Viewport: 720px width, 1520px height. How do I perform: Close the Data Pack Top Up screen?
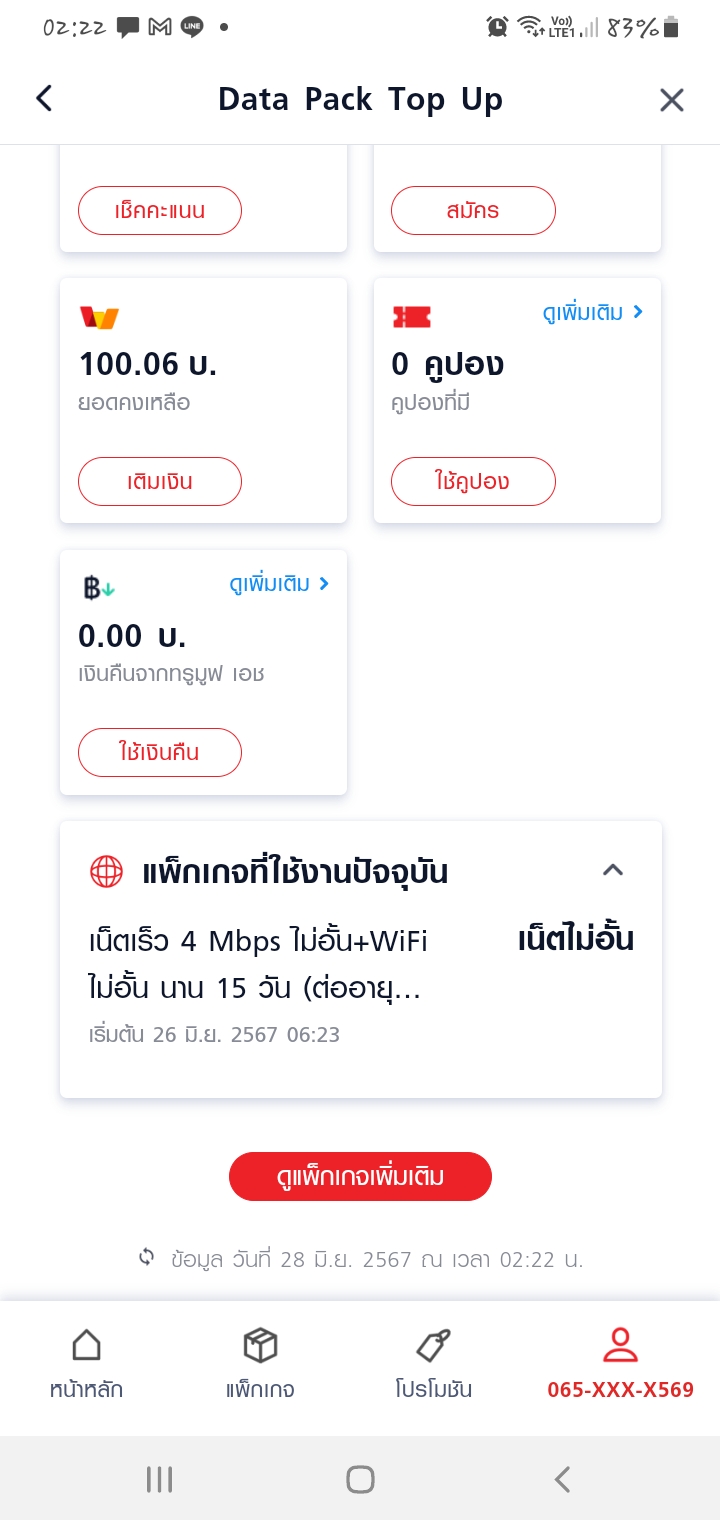coord(672,100)
